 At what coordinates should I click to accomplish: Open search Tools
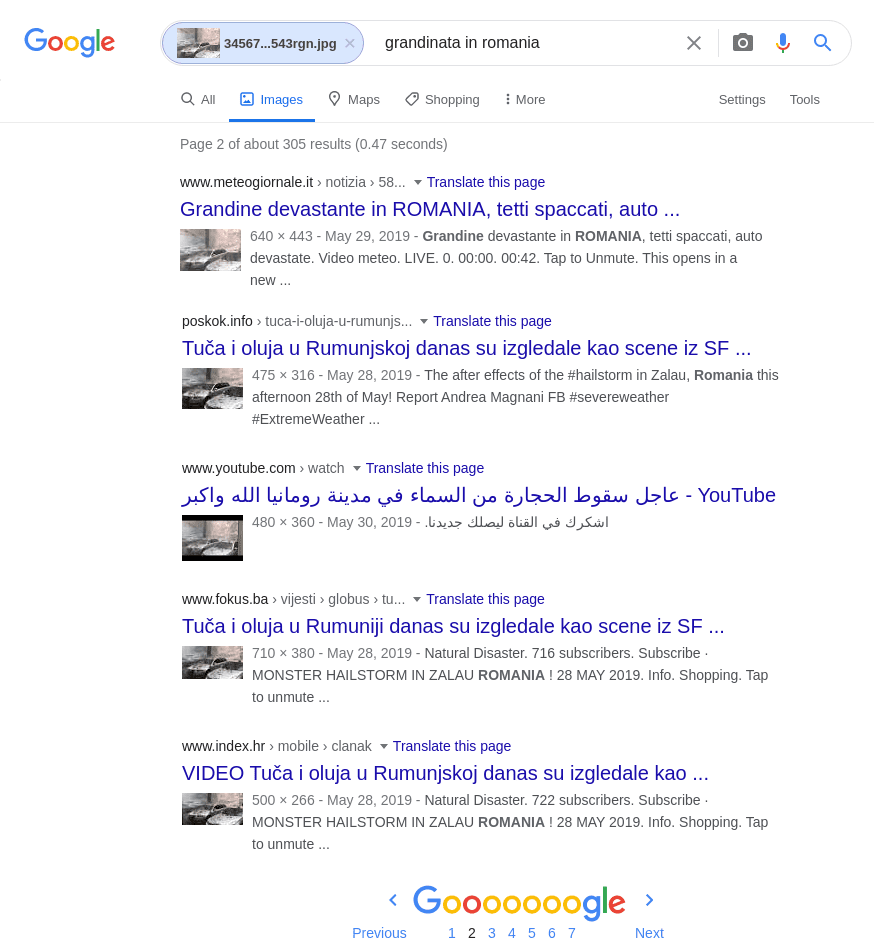tap(804, 99)
